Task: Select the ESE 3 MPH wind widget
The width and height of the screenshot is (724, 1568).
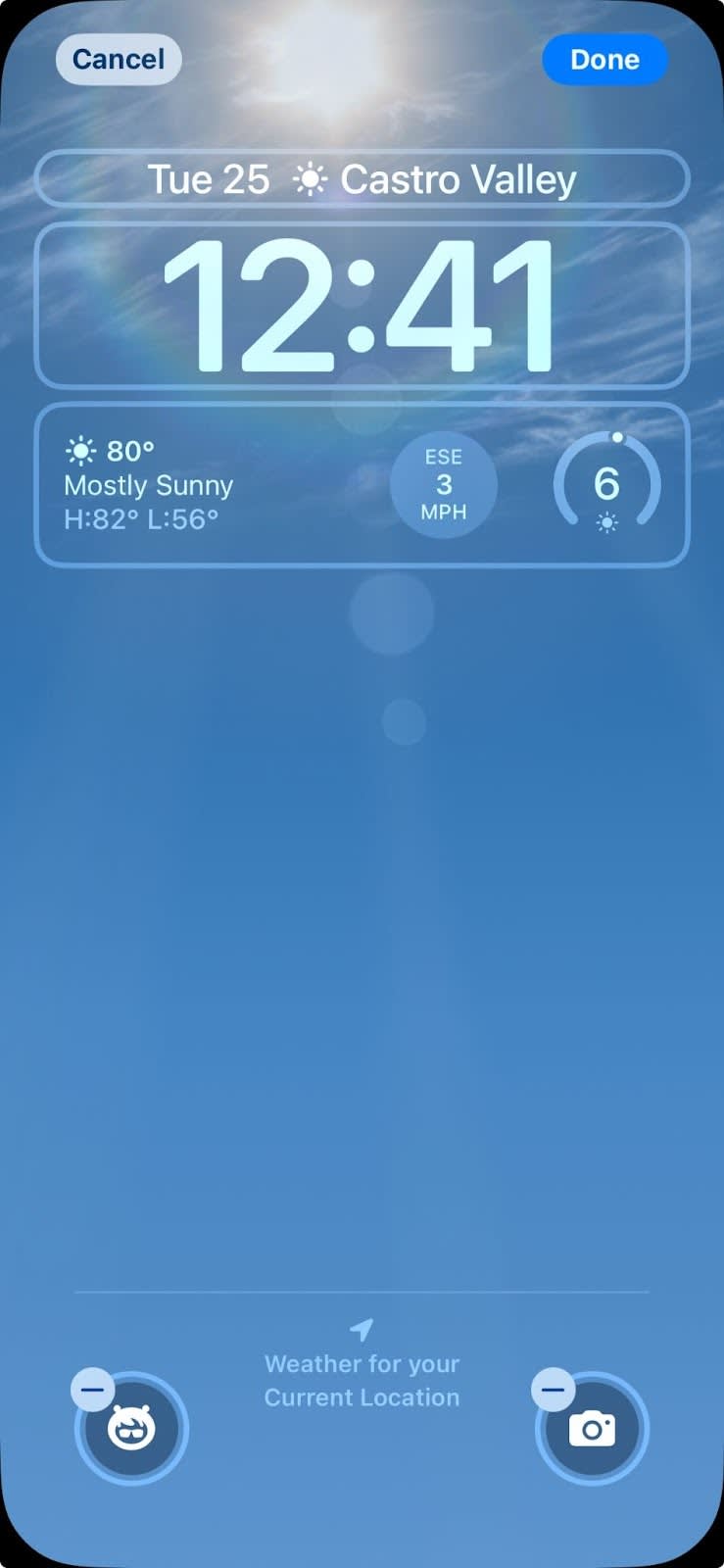Action: pos(443,485)
